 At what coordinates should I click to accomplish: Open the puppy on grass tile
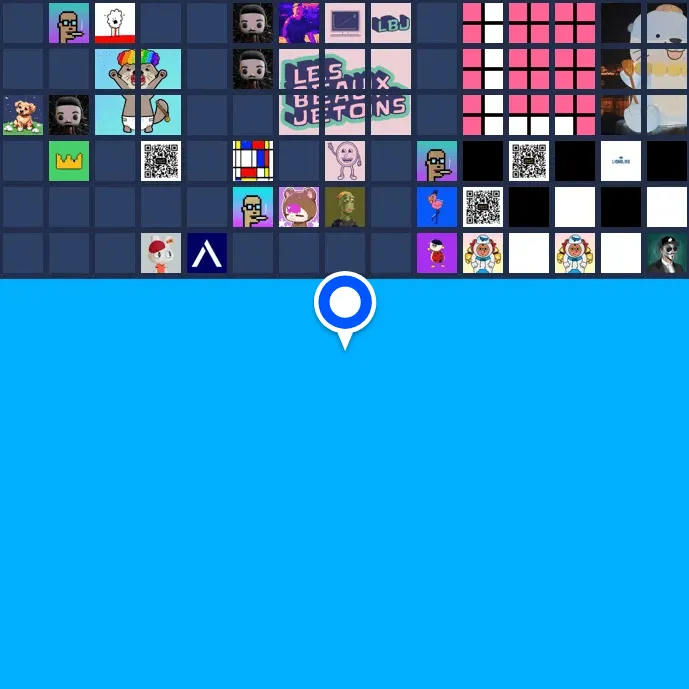pos(23,115)
